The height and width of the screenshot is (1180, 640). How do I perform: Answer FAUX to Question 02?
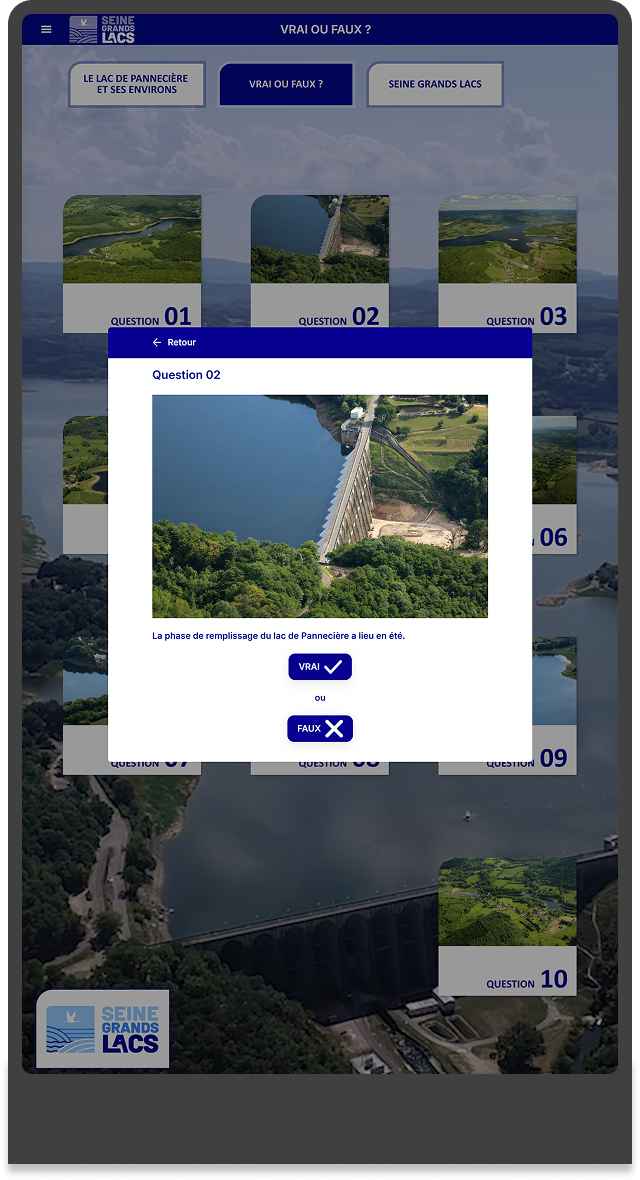[320, 729]
